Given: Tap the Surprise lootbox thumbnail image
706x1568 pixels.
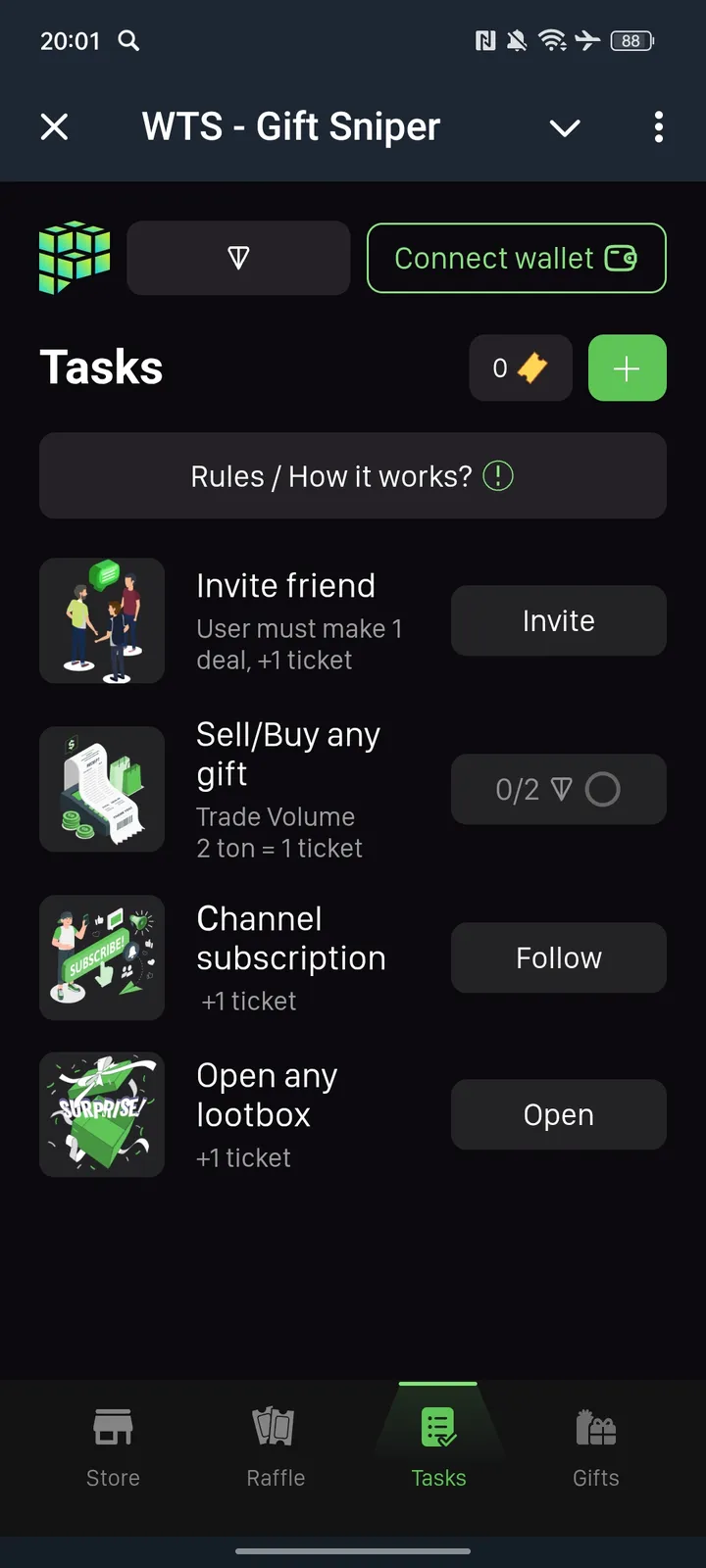Looking at the screenshot, I should 102,1114.
